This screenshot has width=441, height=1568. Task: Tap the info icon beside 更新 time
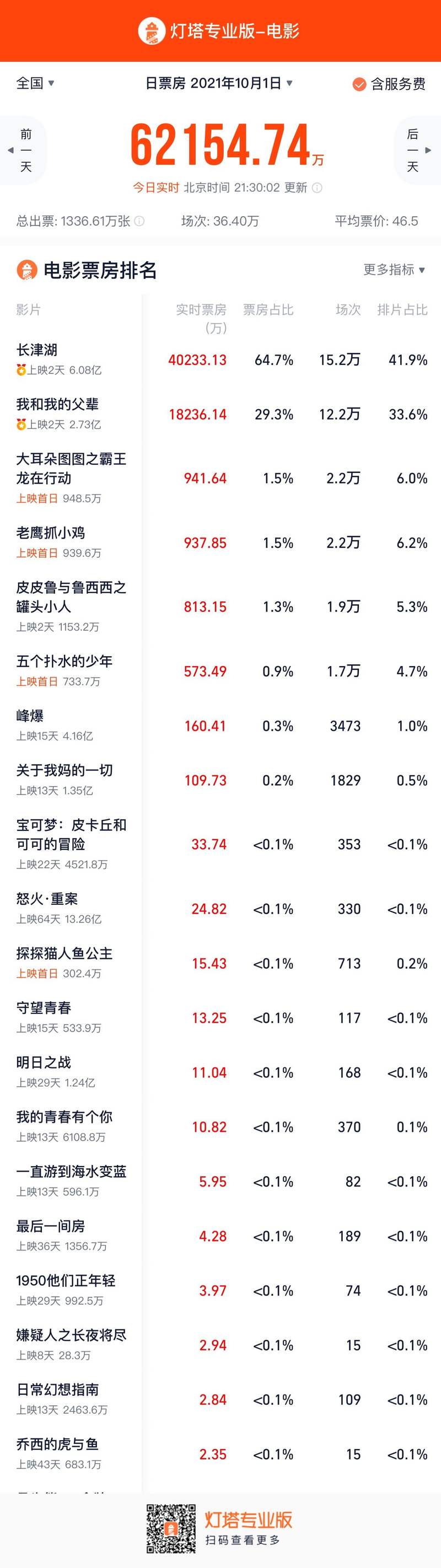pos(317,188)
